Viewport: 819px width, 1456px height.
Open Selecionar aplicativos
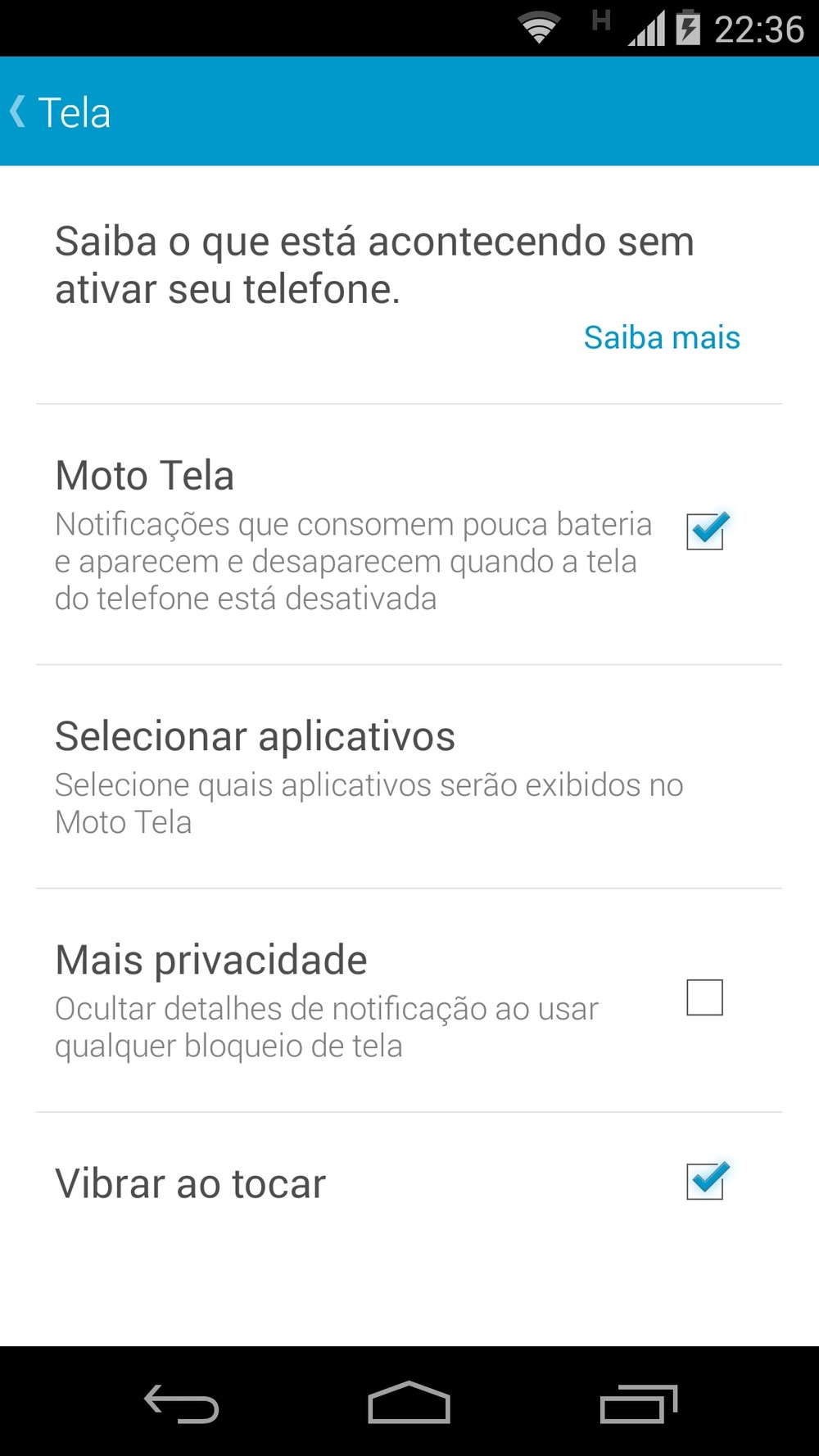pyautogui.click(x=369, y=775)
